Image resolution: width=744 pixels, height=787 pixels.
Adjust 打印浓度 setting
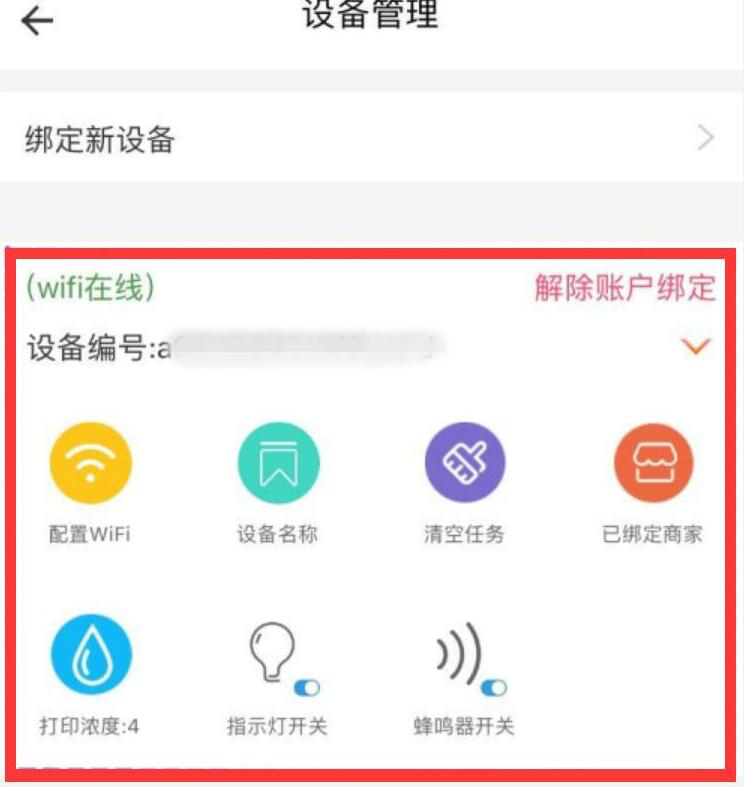(91, 655)
